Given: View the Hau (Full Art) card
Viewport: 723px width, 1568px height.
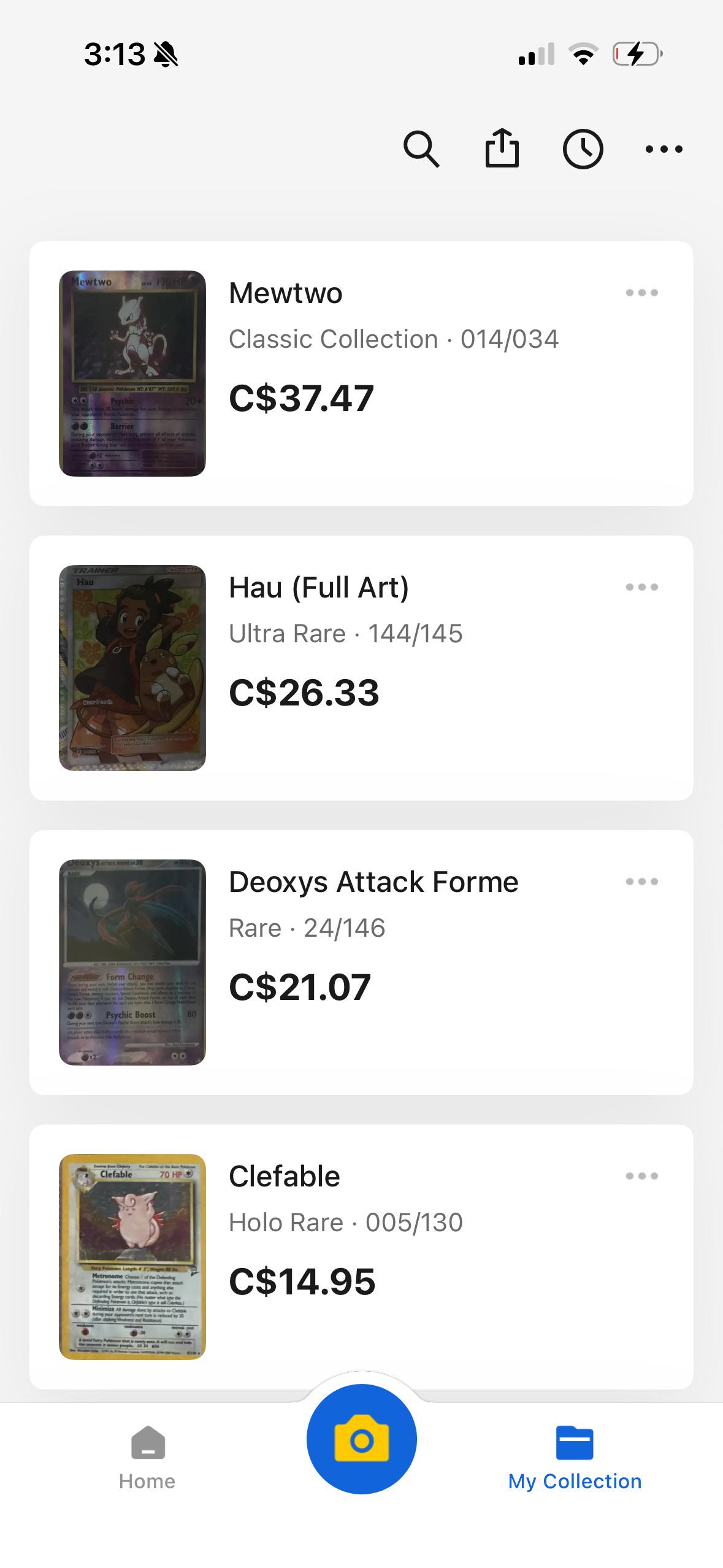Looking at the screenshot, I should [x=361, y=668].
